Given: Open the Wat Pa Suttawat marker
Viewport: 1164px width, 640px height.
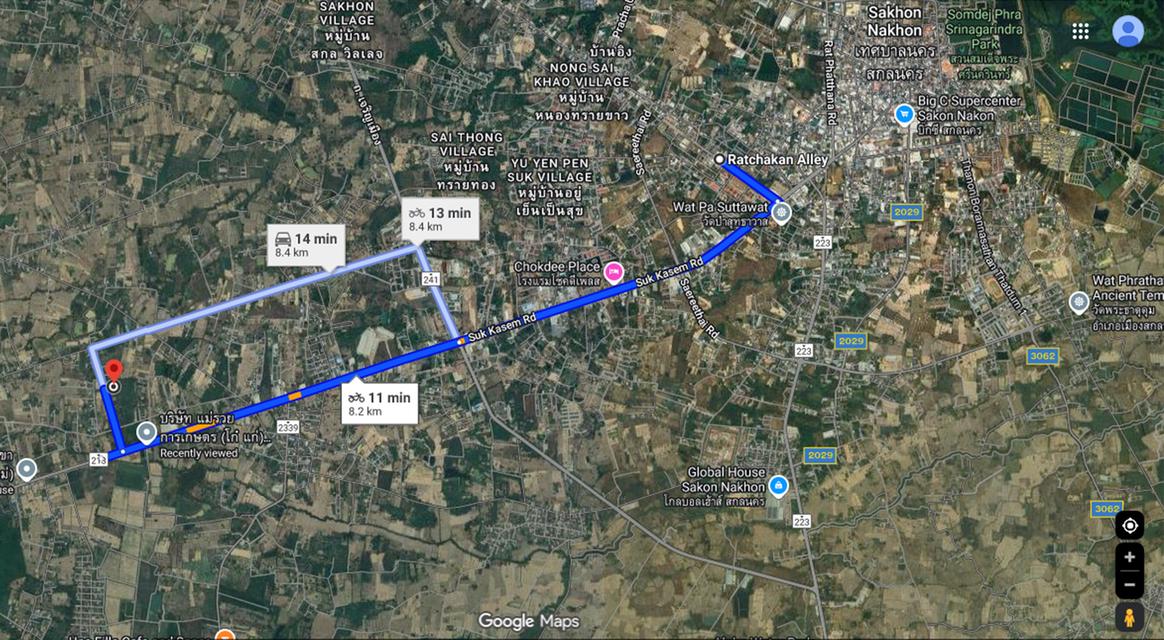Looking at the screenshot, I should coord(782,213).
